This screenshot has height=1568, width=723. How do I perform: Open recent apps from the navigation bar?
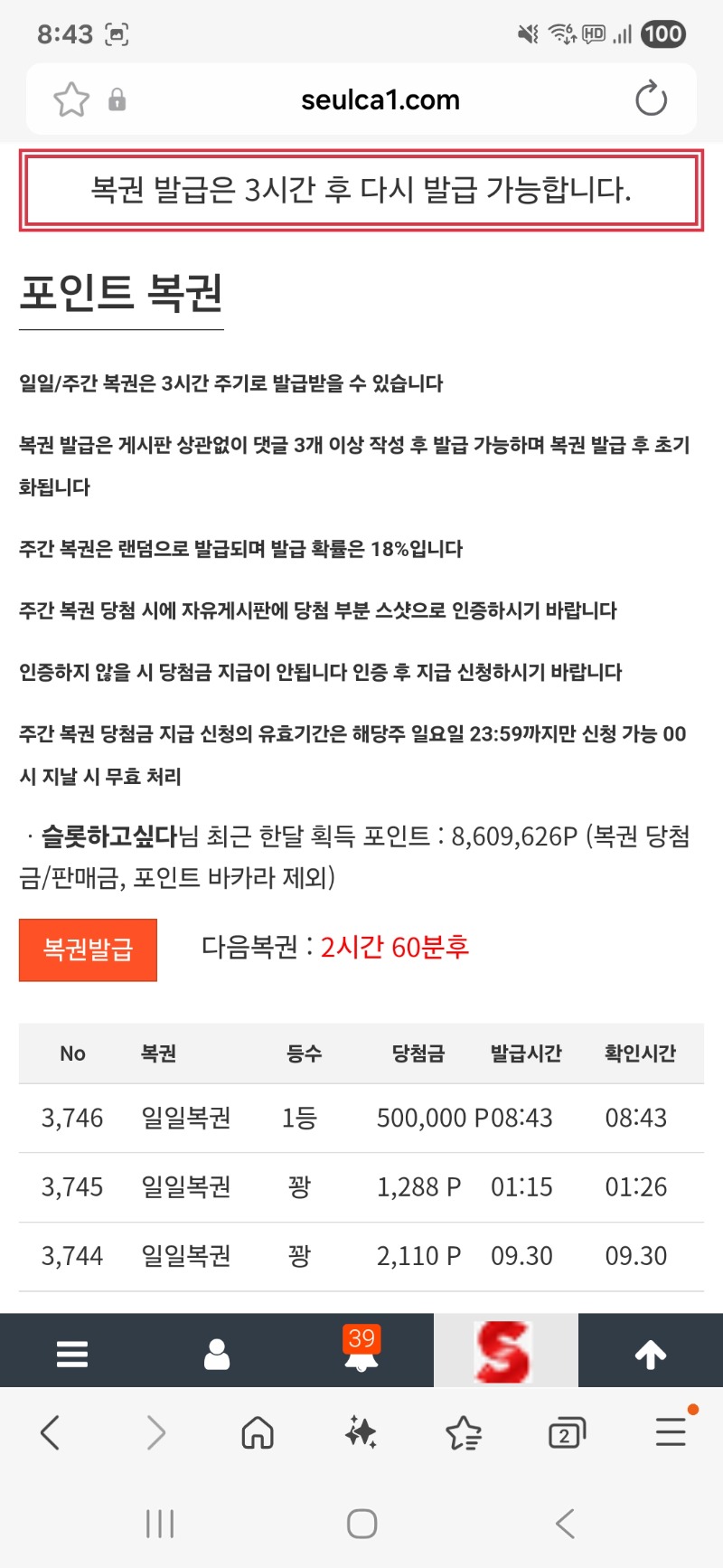click(x=160, y=1524)
